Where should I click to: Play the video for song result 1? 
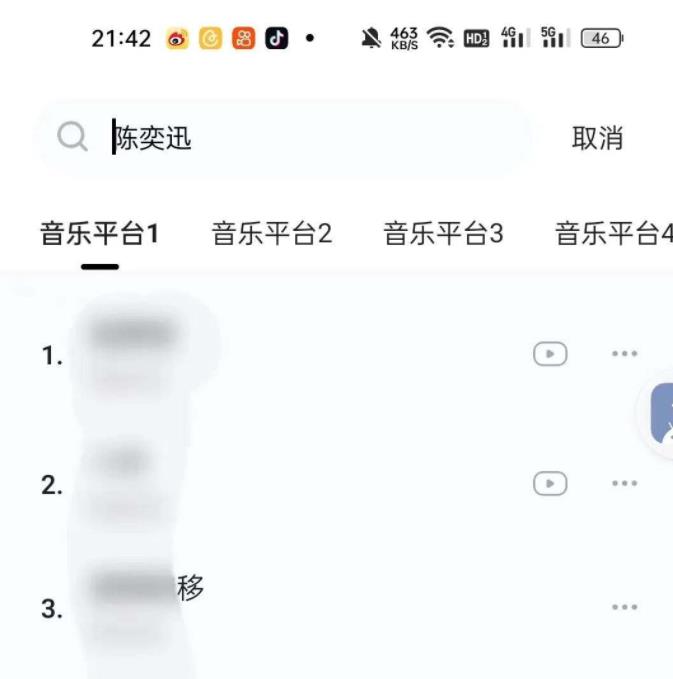click(x=550, y=354)
